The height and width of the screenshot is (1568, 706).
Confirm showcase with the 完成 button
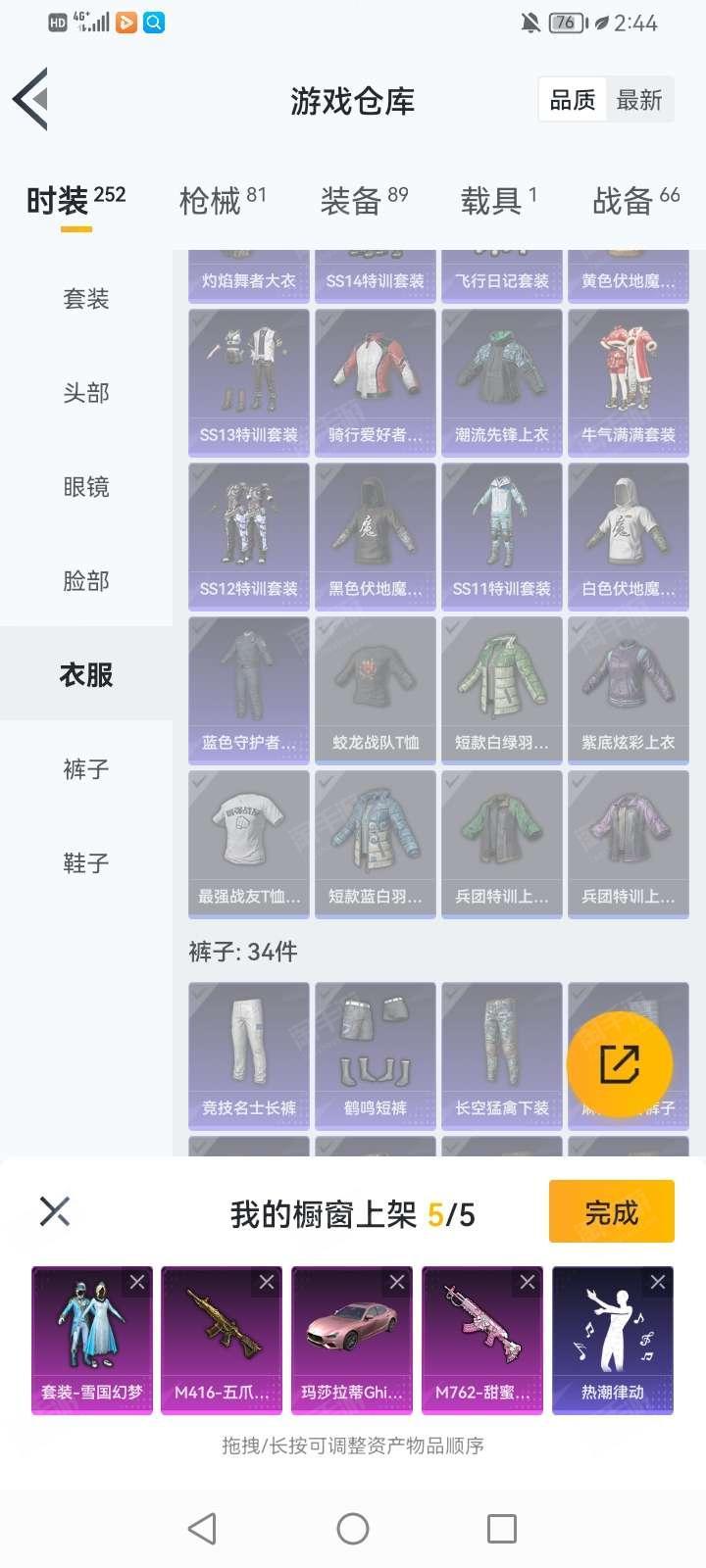pyautogui.click(x=611, y=1212)
